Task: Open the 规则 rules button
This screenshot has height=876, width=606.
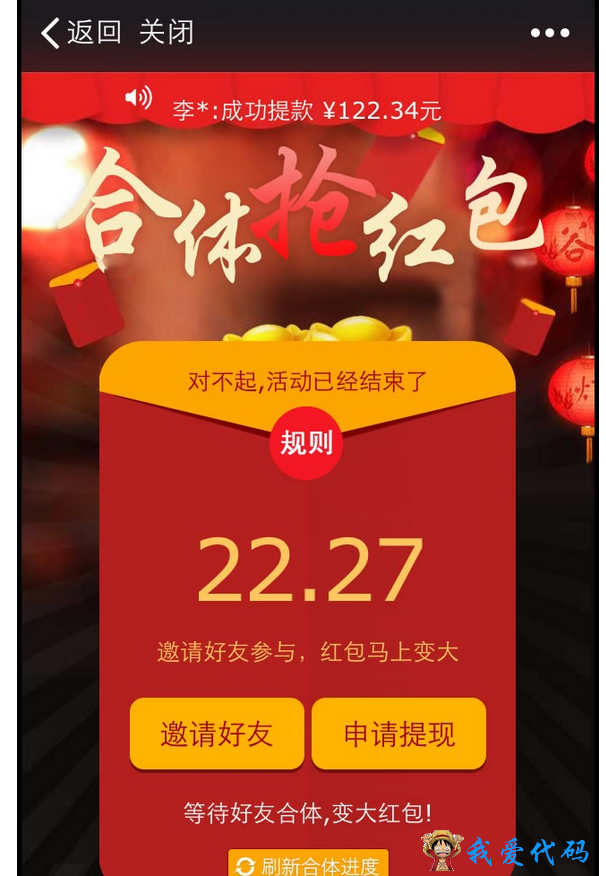Action: [x=306, y=443]
